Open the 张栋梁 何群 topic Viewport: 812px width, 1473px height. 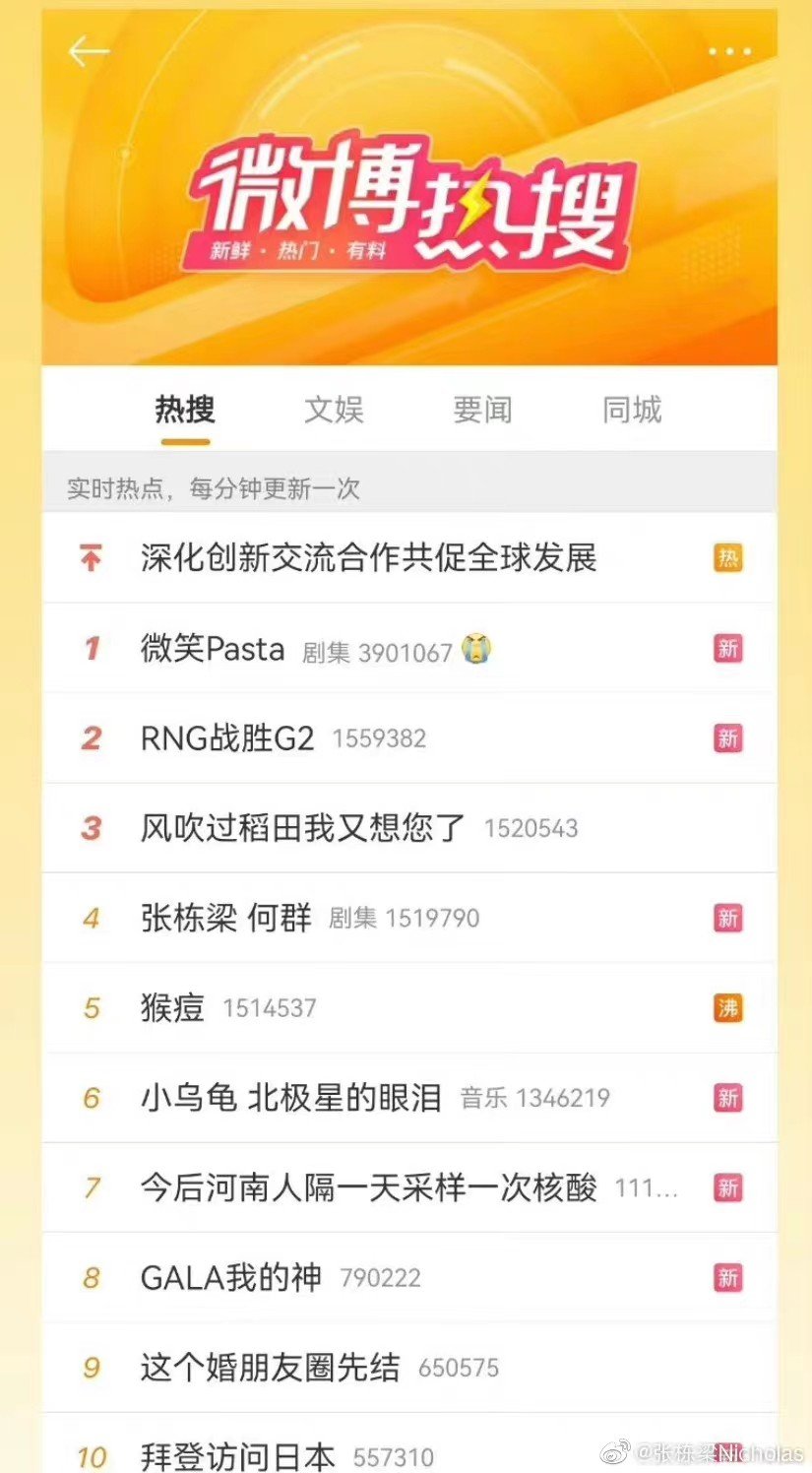409,919
